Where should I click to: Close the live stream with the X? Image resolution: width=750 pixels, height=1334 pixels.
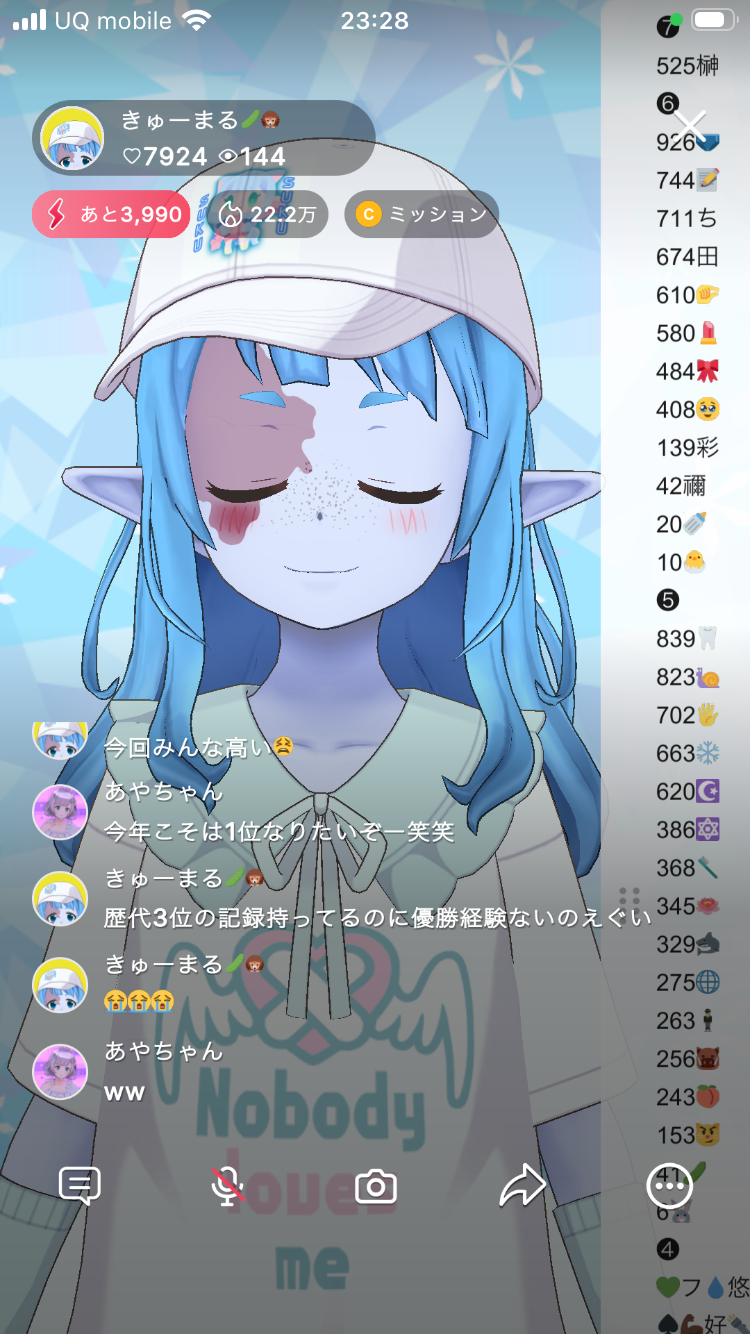690,127
